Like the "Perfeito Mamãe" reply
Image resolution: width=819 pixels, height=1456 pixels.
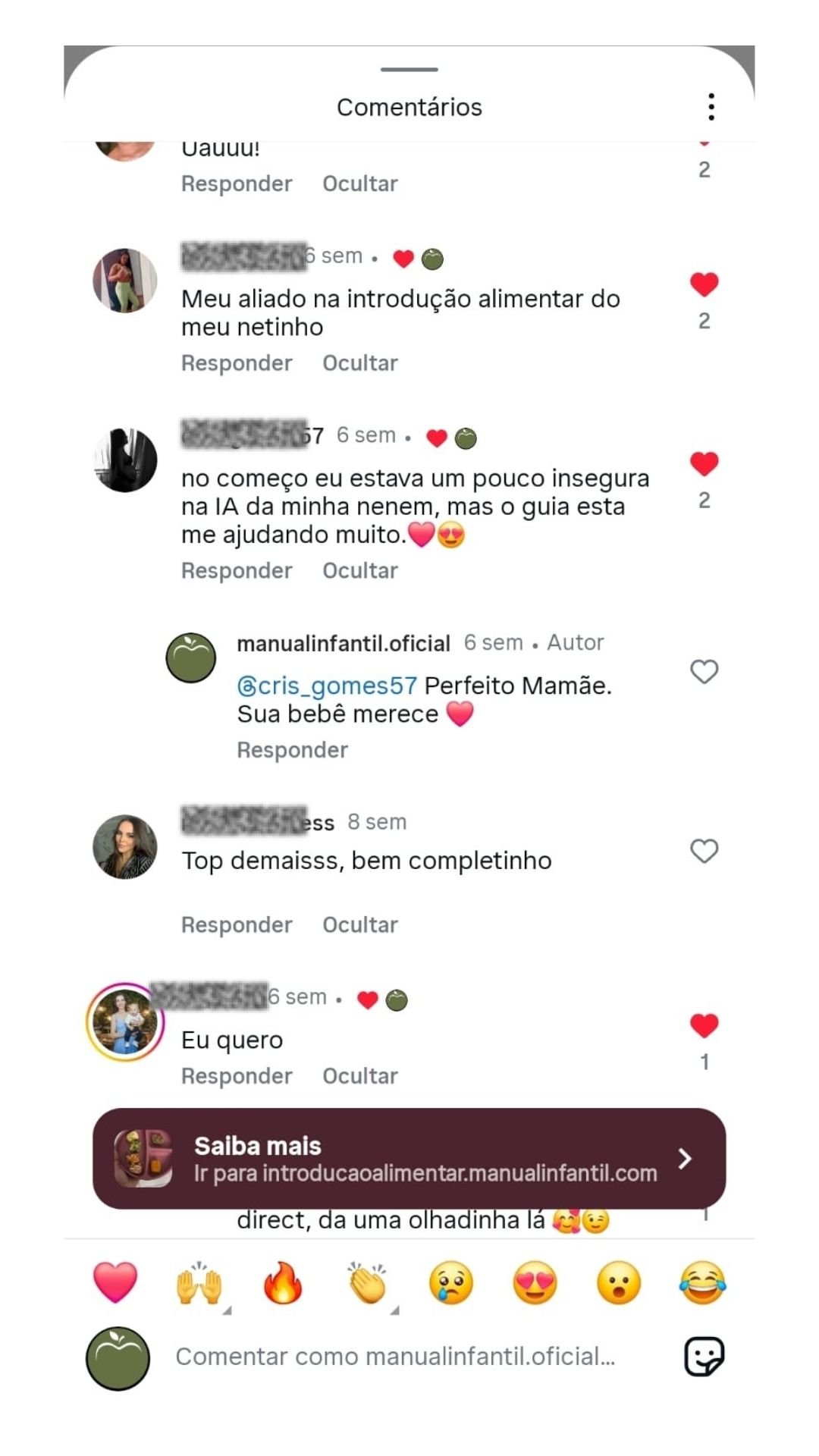[704, 671]
